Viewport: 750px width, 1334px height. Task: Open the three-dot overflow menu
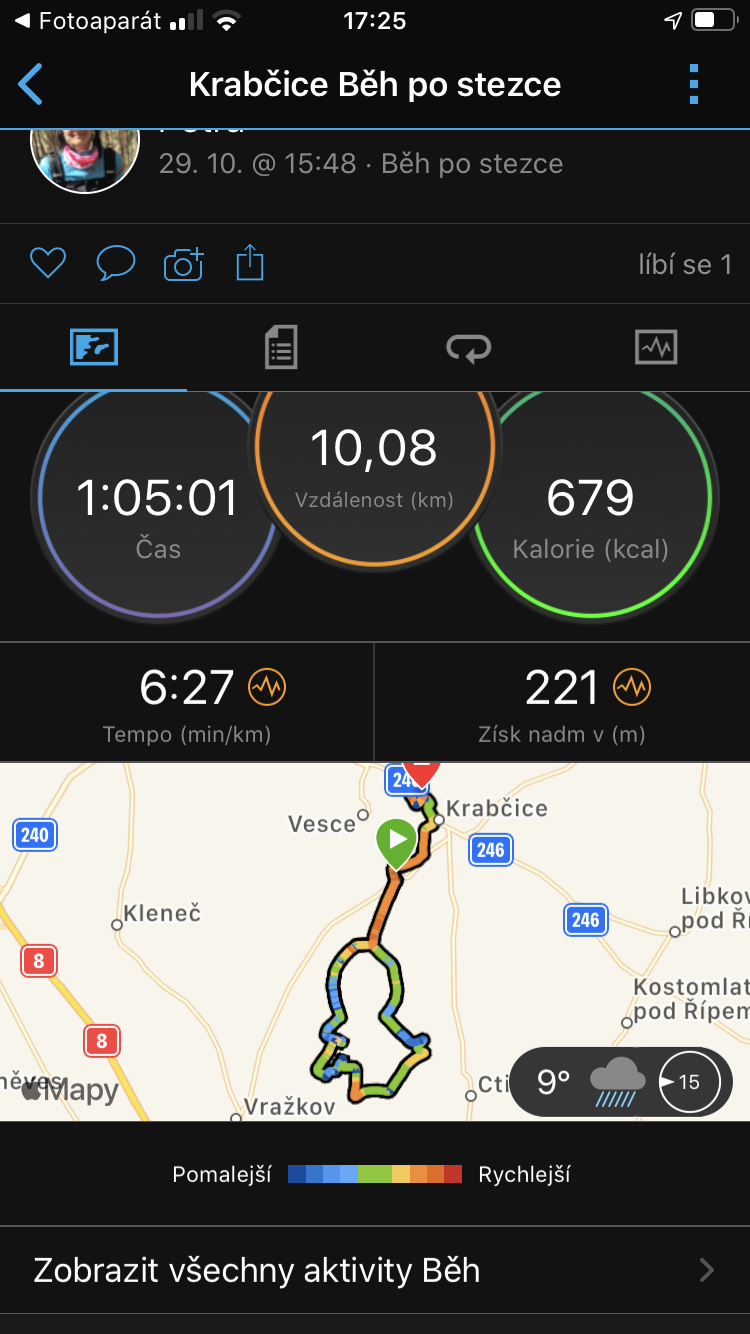(694, 85)
